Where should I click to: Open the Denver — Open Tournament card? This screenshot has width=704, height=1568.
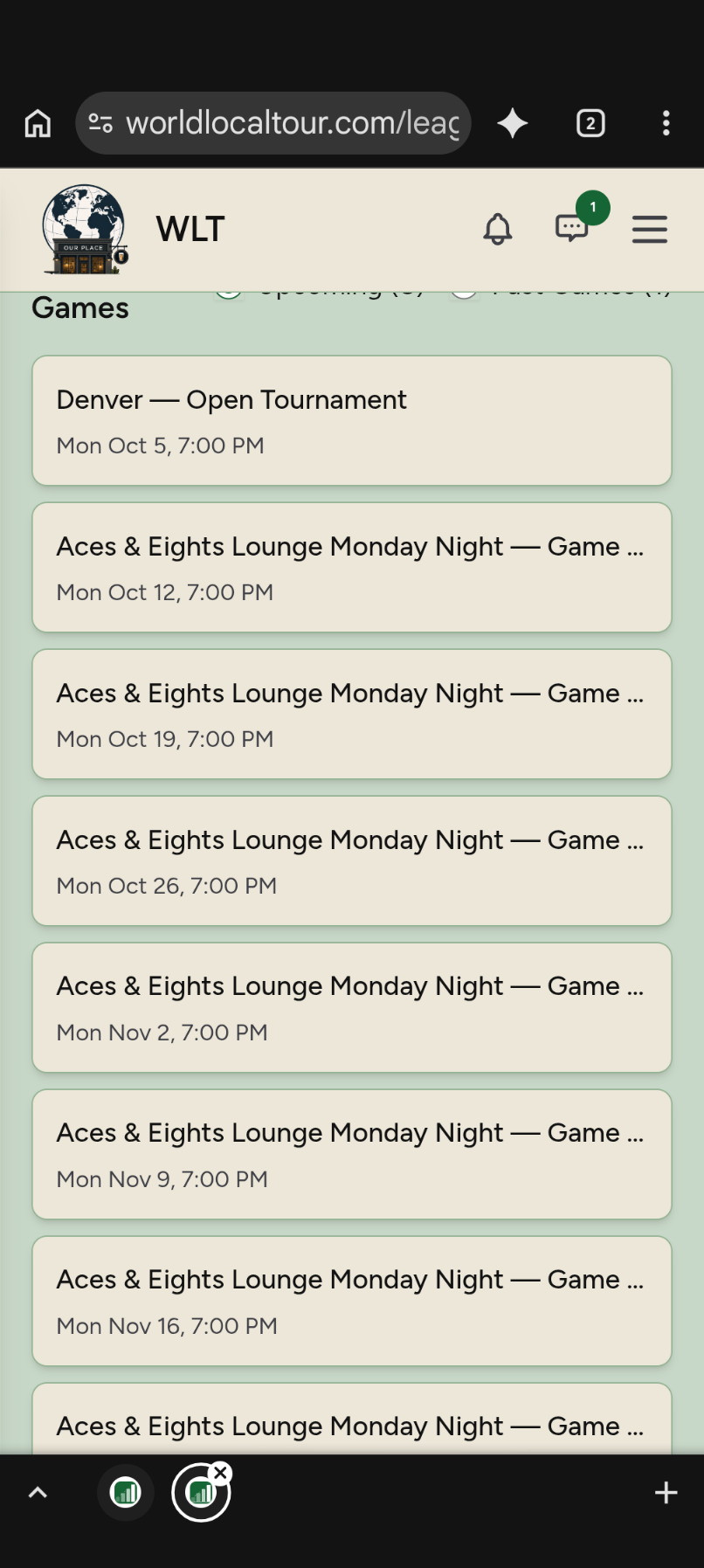click(x=352, y=420)
